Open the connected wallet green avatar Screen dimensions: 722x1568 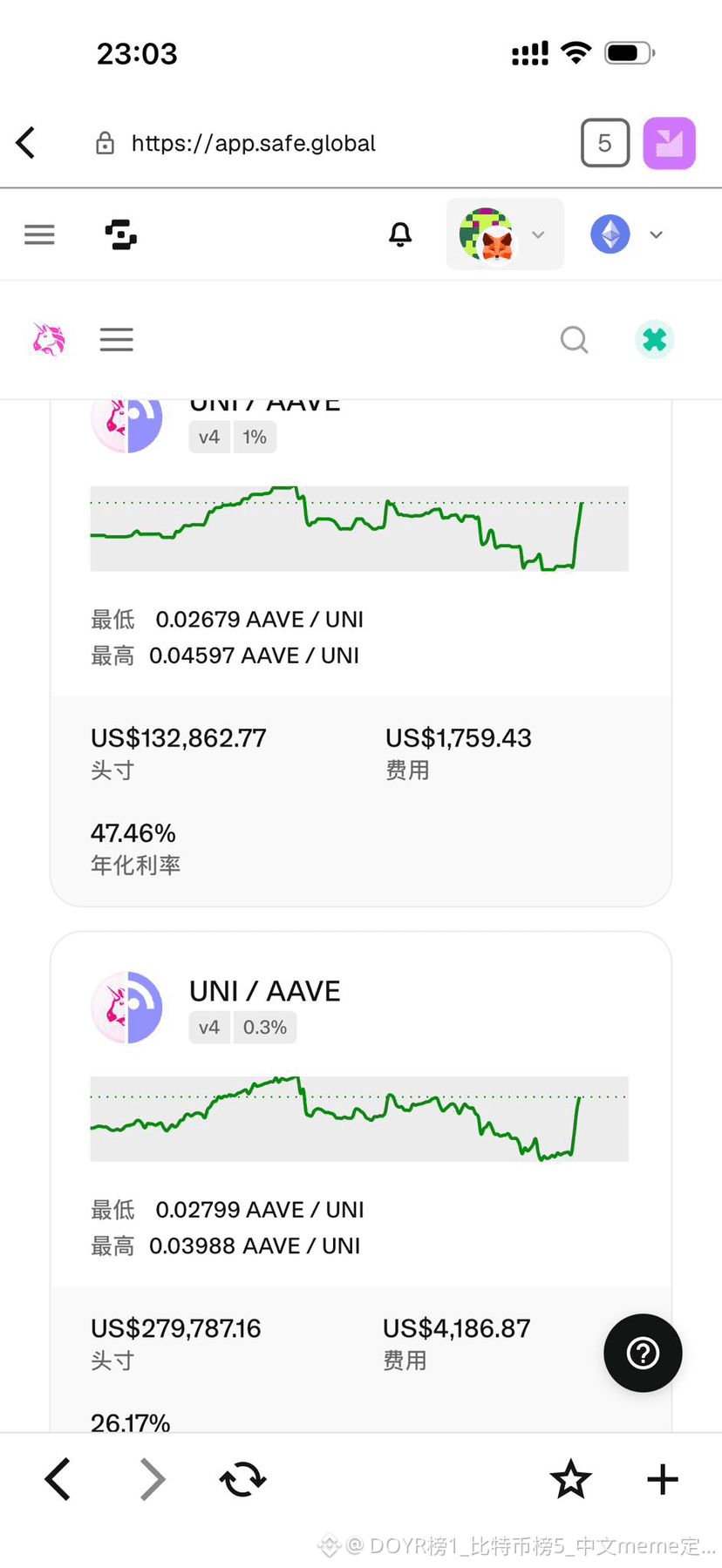(x=654, y=339)
